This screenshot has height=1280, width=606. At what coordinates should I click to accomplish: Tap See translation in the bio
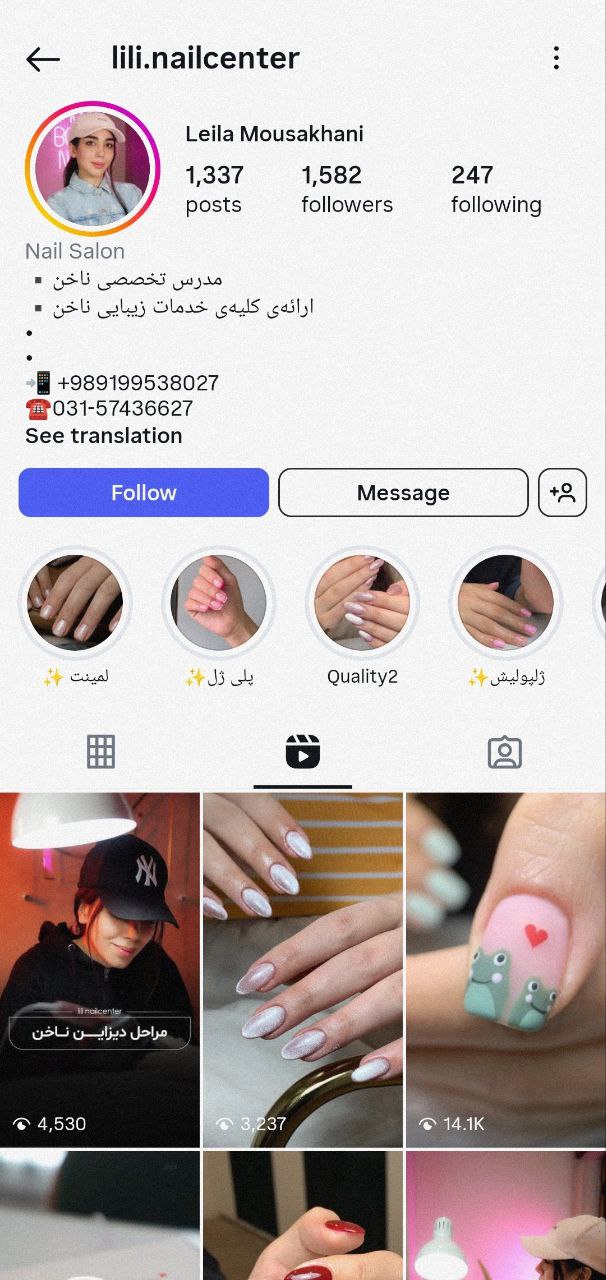pos(104,436)
